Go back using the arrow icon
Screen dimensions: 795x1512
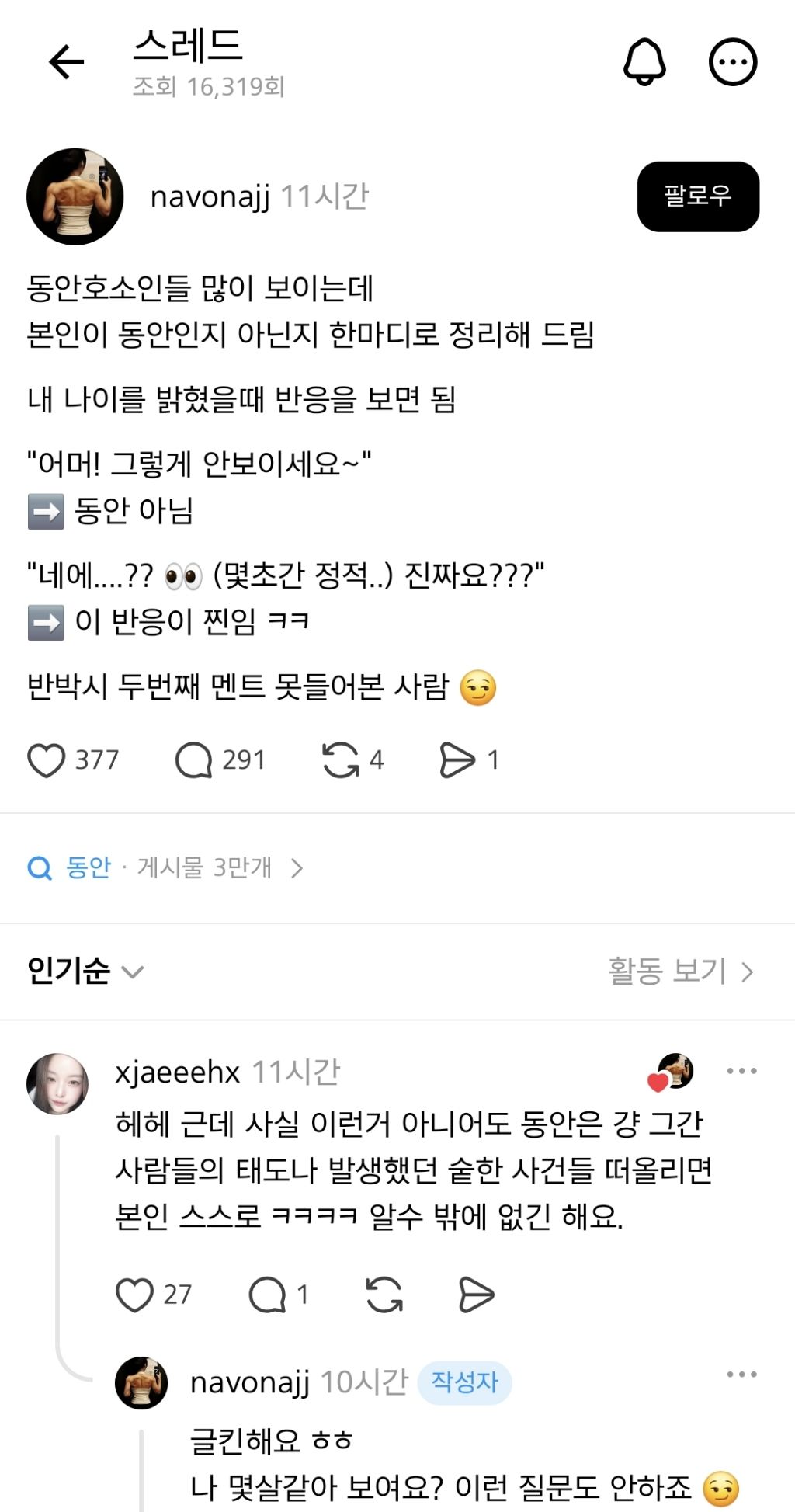pos(66,62)
